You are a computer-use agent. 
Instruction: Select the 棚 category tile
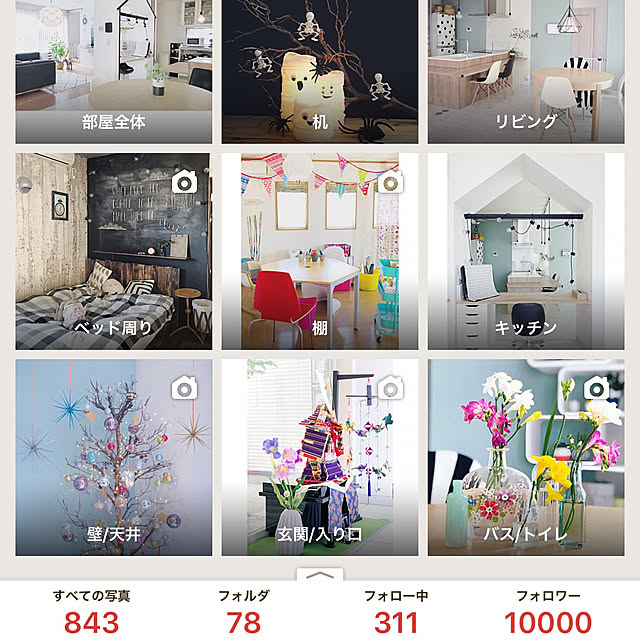tap(319, 251)
